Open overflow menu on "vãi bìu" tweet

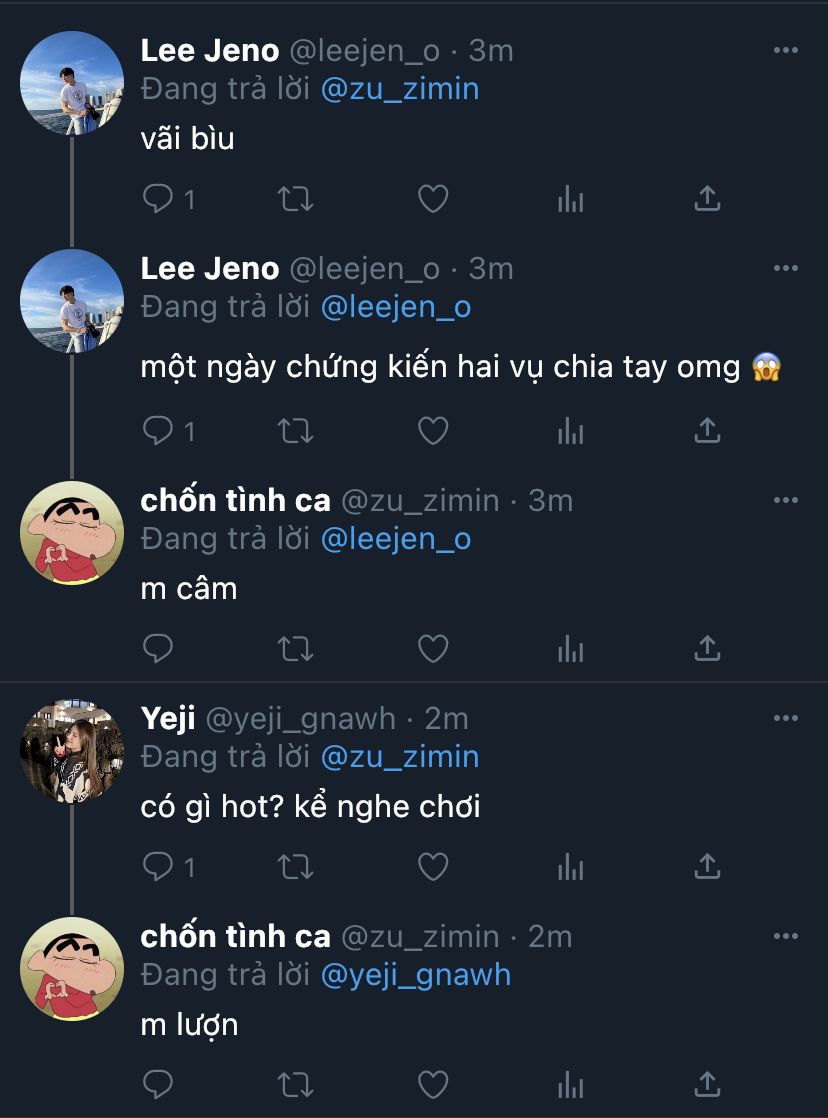point(786,49)
